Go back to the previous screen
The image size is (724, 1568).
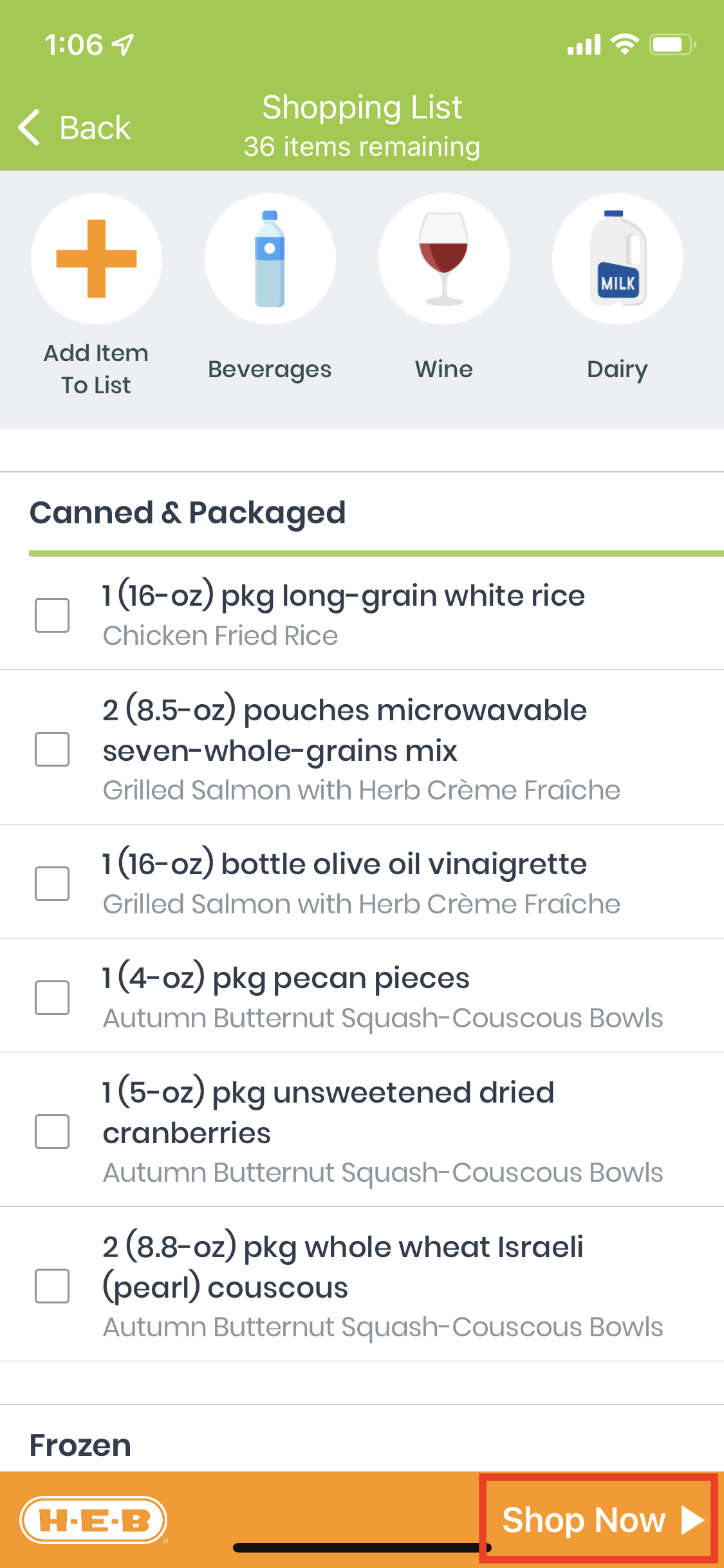point(75,127)
